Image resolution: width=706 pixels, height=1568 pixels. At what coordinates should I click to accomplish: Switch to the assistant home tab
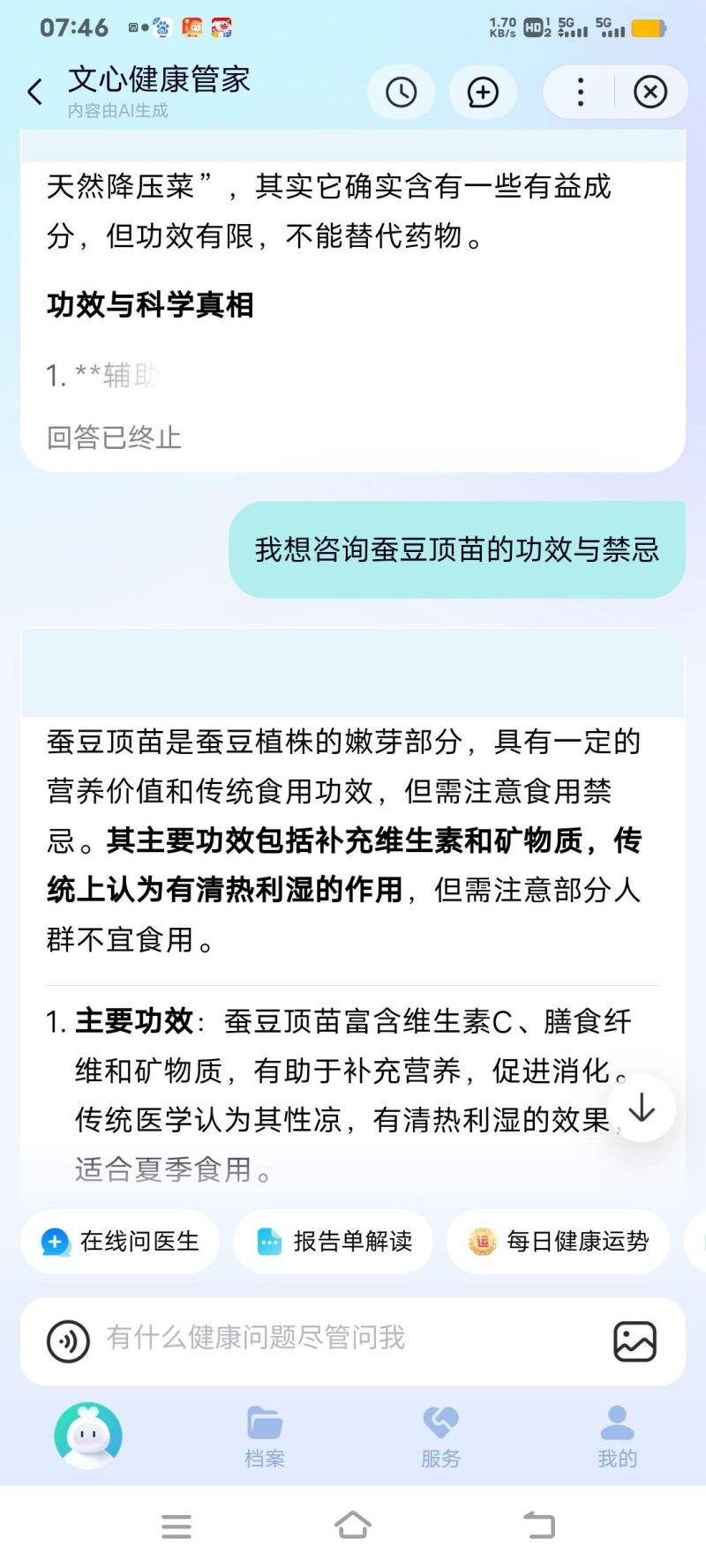point(88,1436)
